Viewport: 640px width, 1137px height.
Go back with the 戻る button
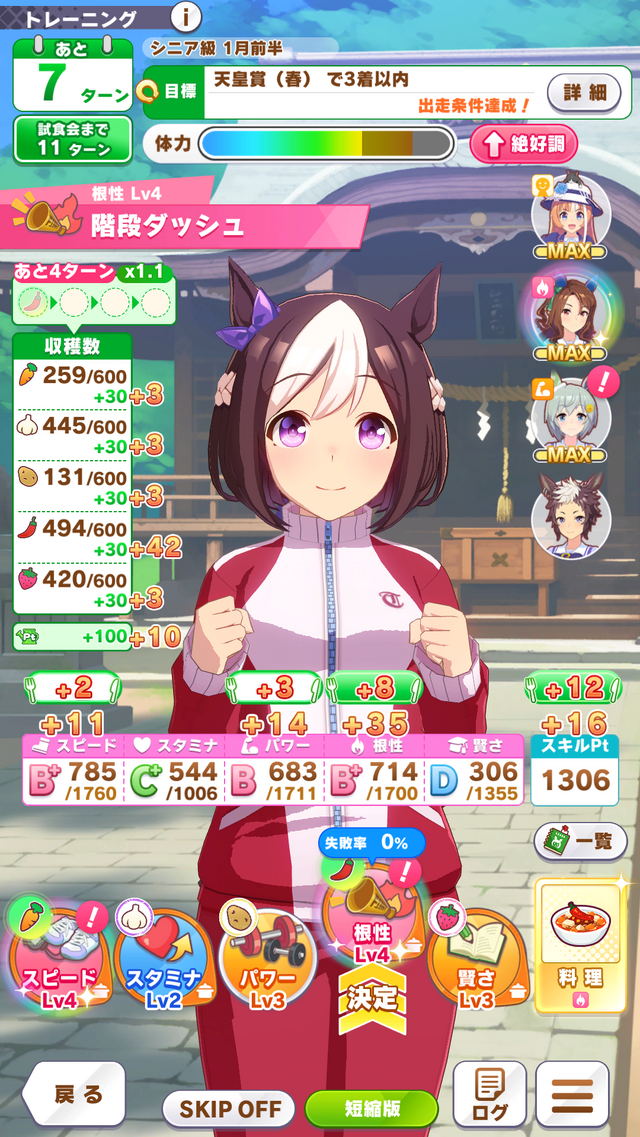(75, 1096)
